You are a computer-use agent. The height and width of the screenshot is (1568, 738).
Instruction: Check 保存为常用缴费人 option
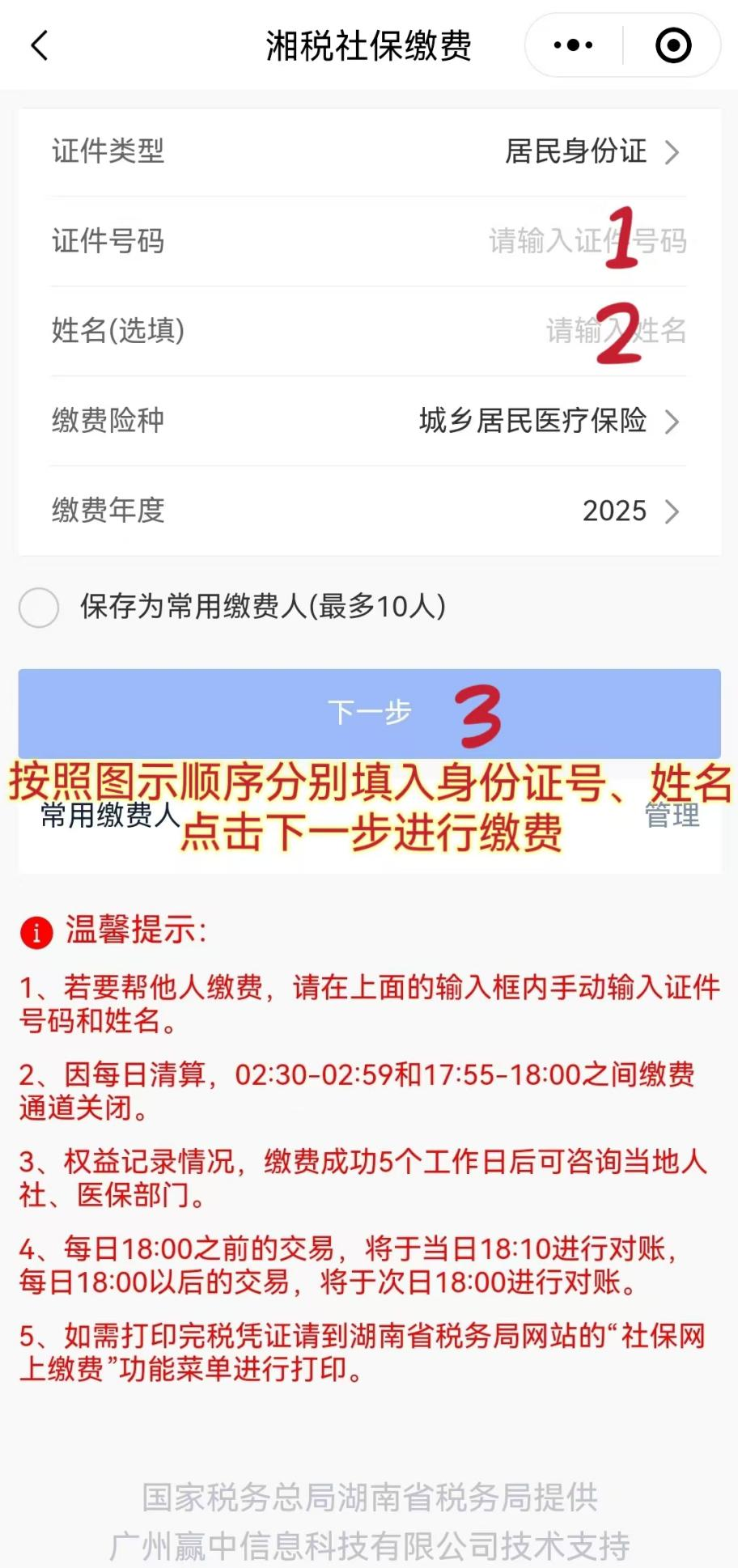pos(39,607)
